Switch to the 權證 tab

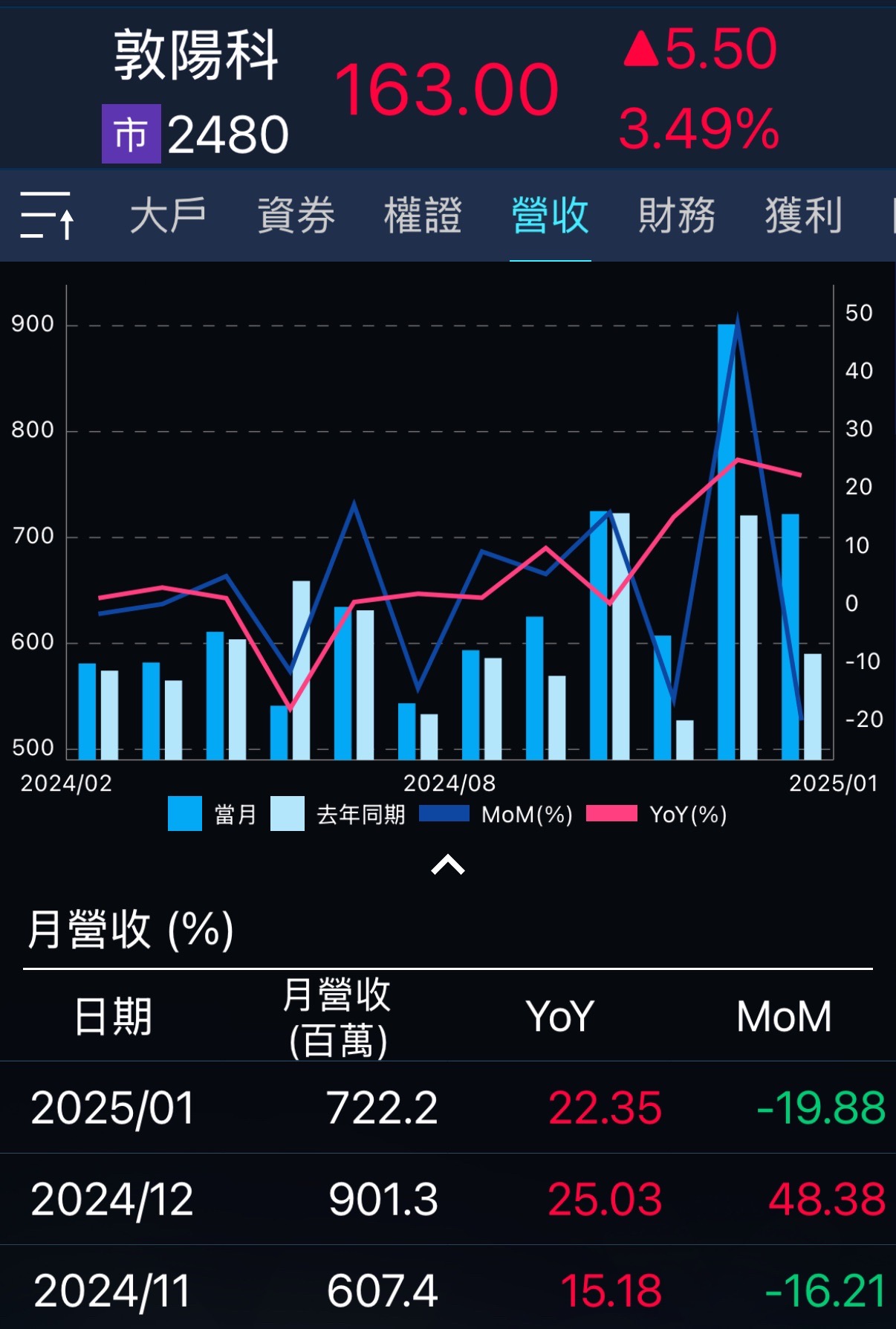[x=423, y=216]
